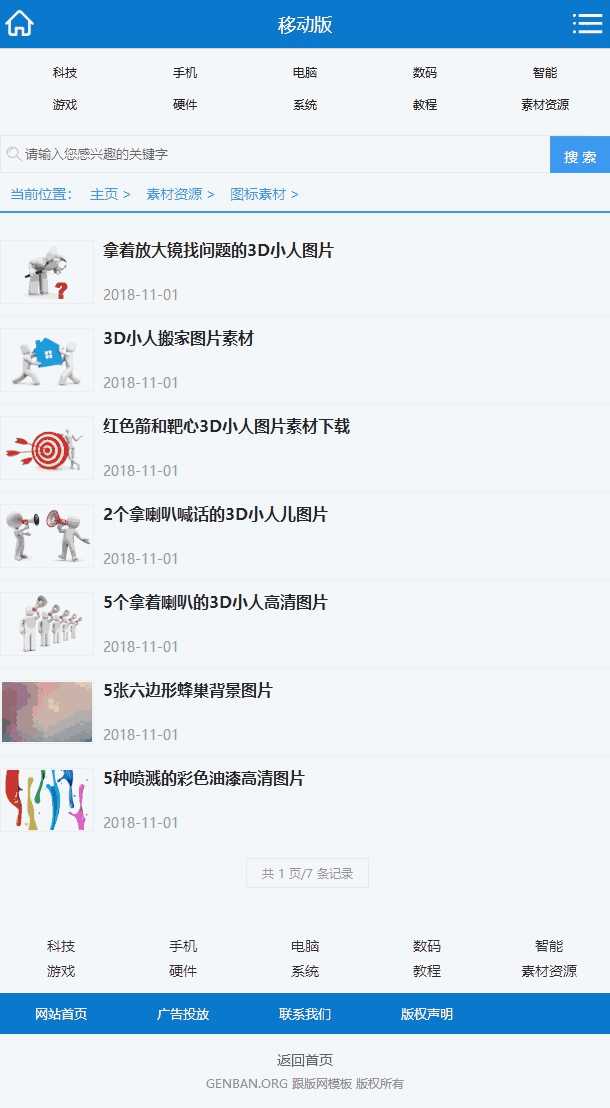This screenshot has width=610, height=1108.
Task: Open 科技 category in top navigation
Action: 64,72
